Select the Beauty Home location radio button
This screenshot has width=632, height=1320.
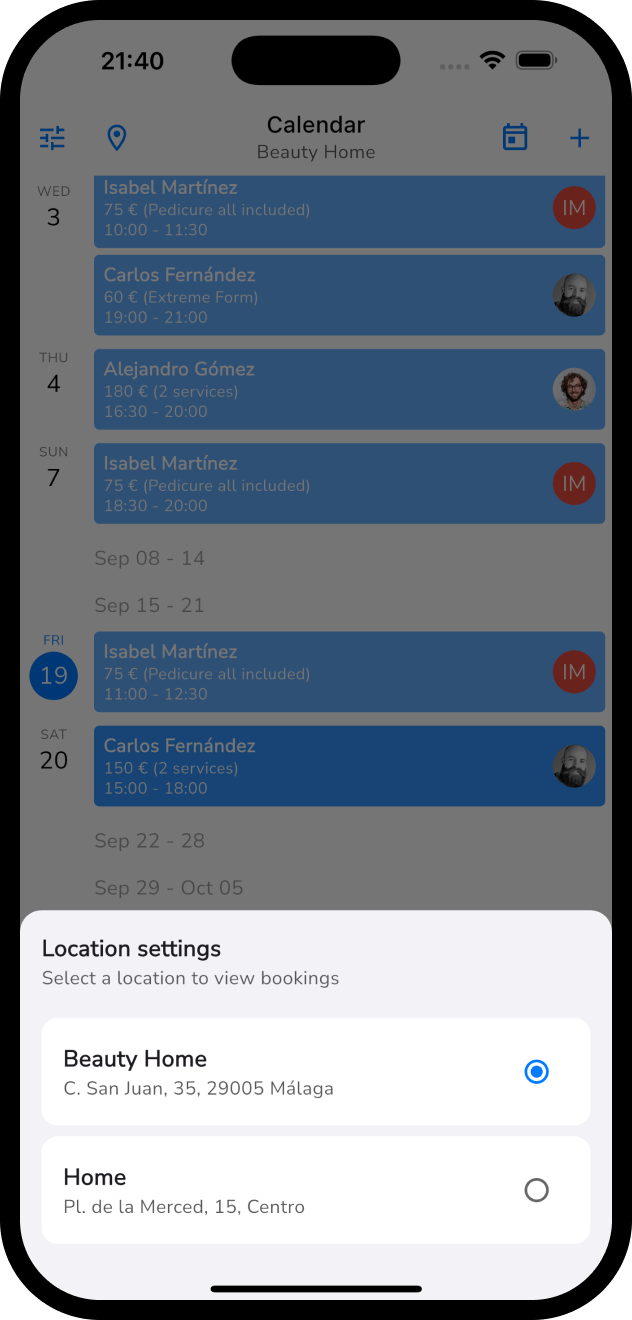(536, 1072)
